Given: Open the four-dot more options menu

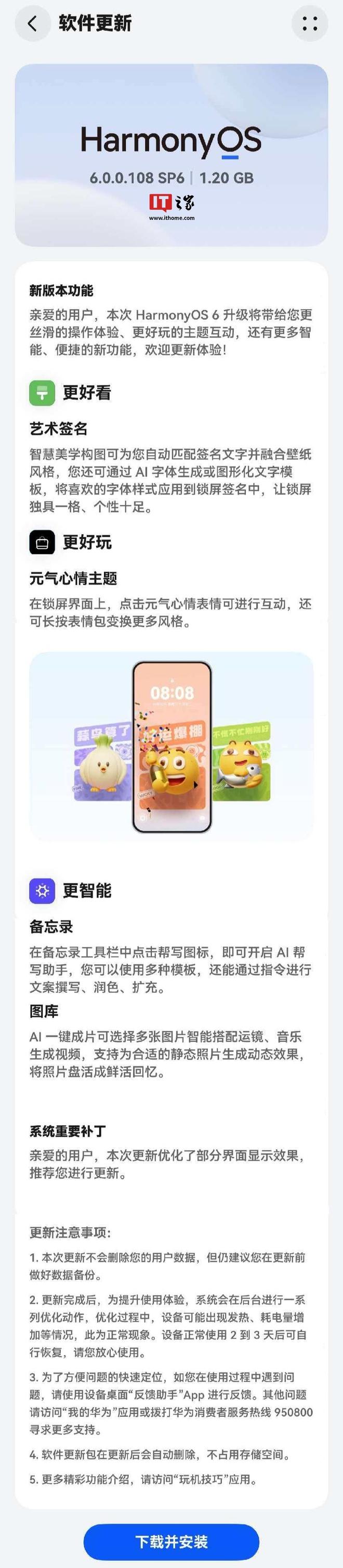Looking at the screenshot, I should [x=310, y=24].
